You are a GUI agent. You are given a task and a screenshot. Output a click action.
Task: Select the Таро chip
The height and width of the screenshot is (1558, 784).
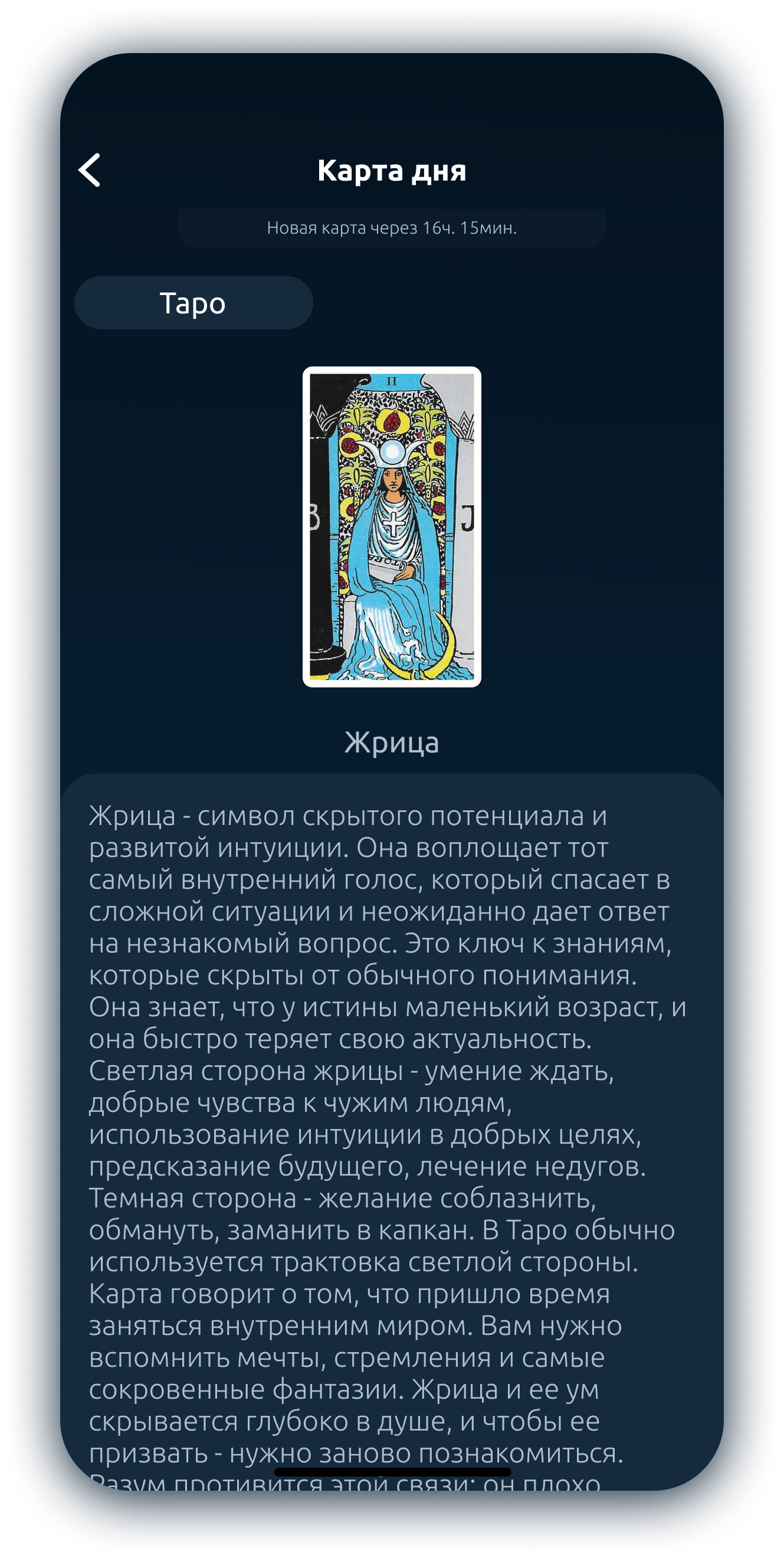coord(193,303)
